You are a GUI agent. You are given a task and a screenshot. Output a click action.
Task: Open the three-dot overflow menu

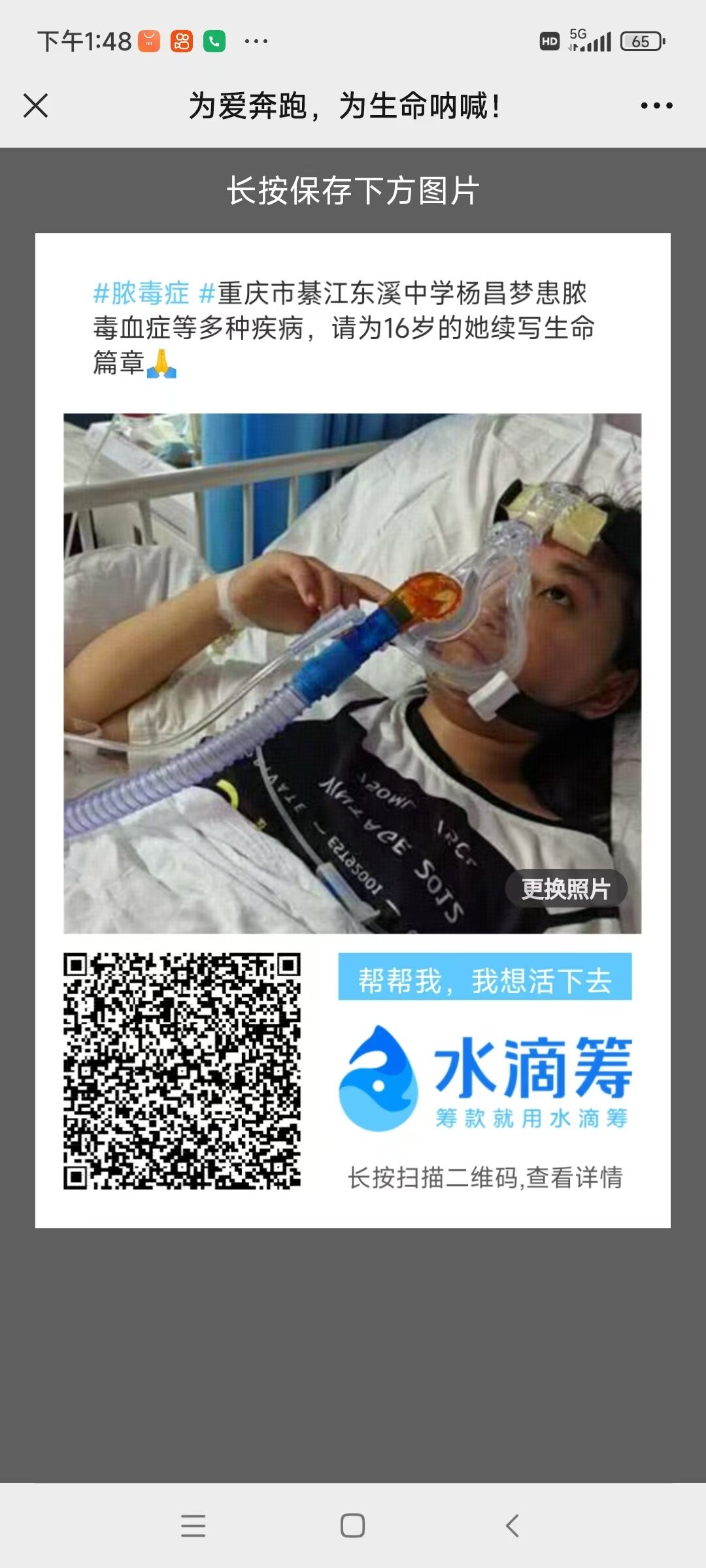click(x=656, y=105)
